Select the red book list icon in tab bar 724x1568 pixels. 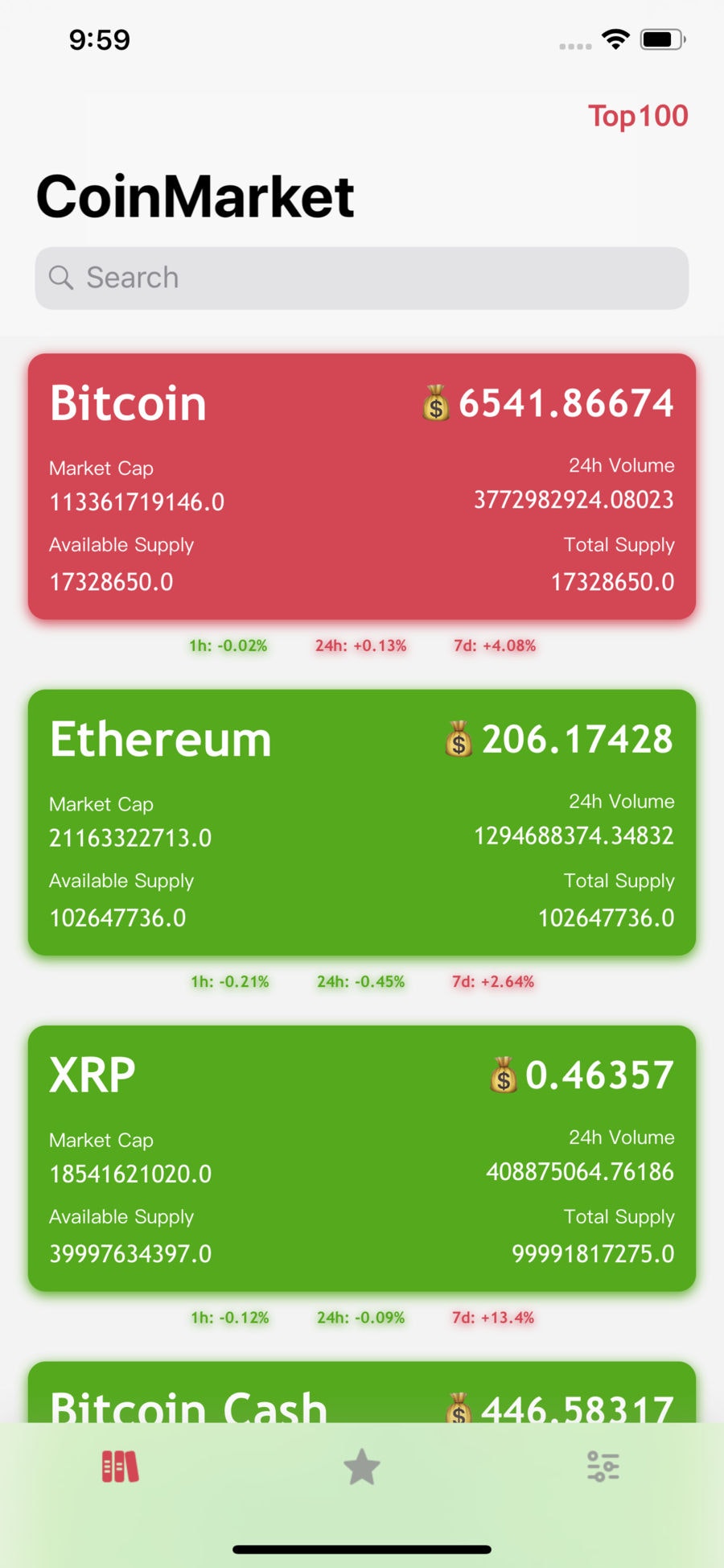coord(121,1467)
